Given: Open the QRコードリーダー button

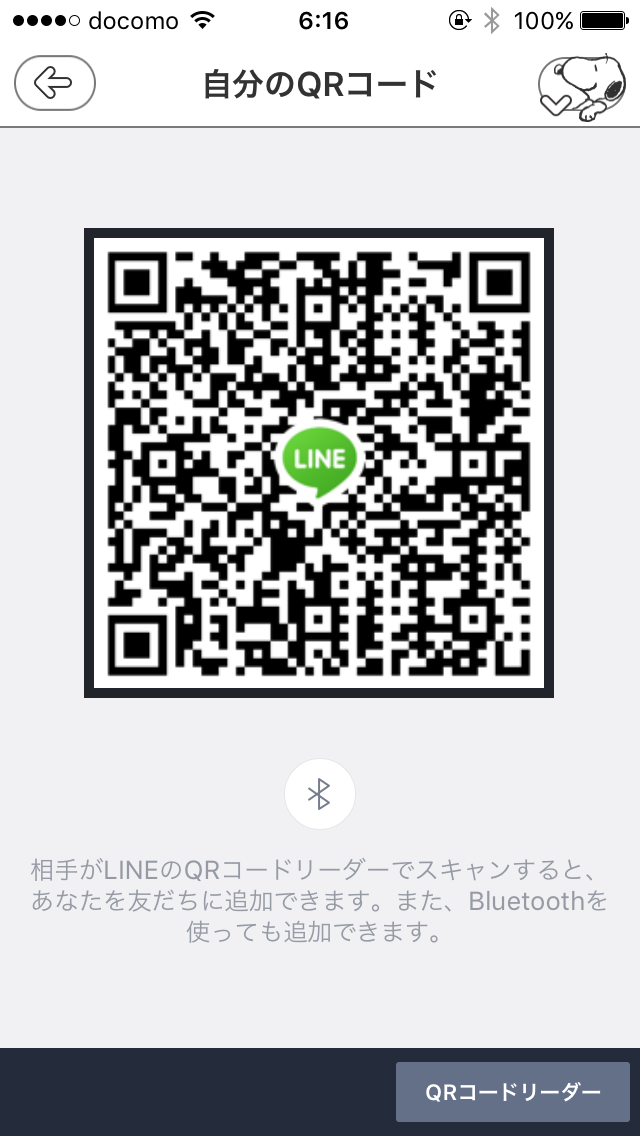Looking at the screenshot, I should coord(513,1092).
